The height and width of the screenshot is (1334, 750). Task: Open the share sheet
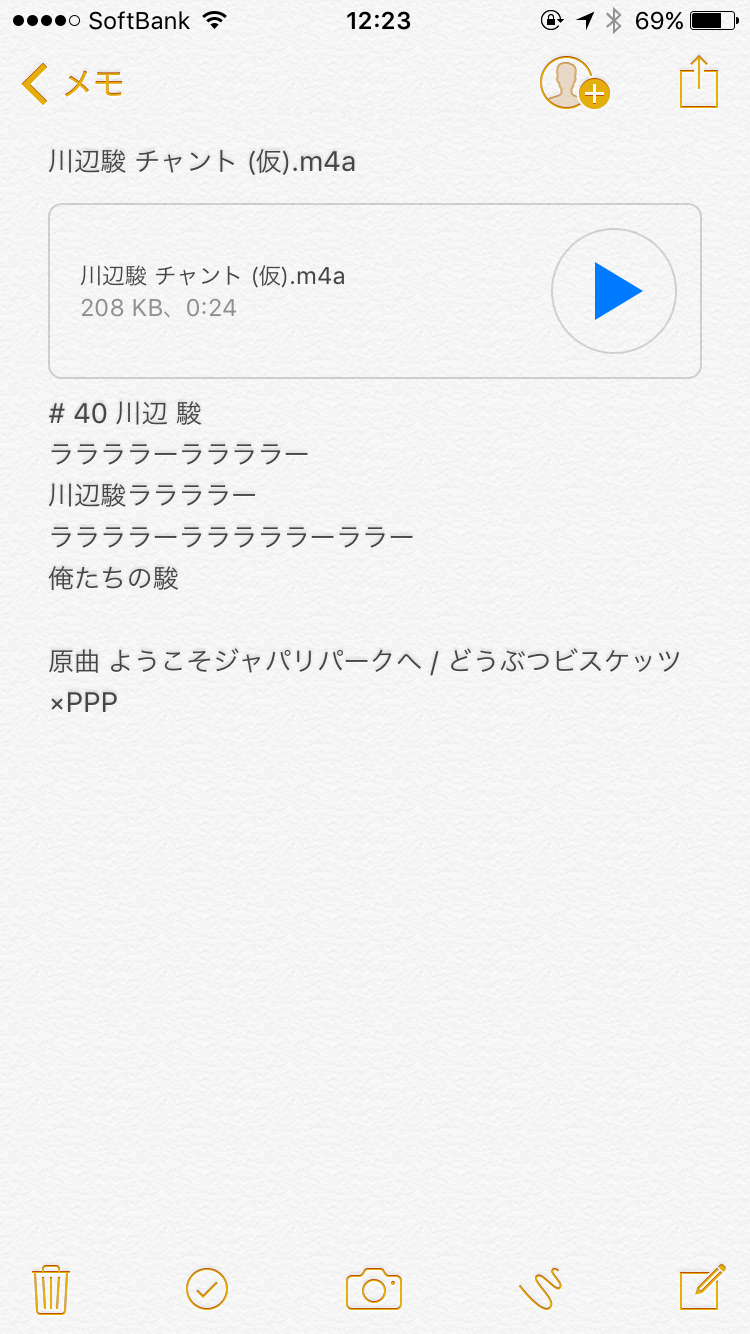pyautogui.click(x=699, y=82)
